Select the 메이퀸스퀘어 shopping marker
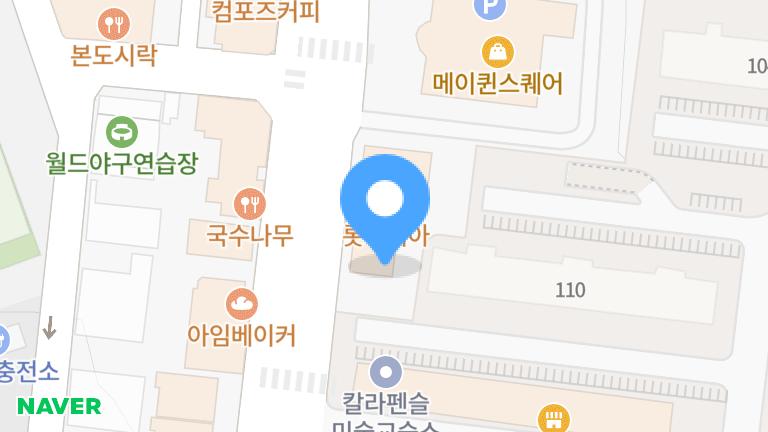This screenshot has width=768, height=432. [x=497, y=51]
